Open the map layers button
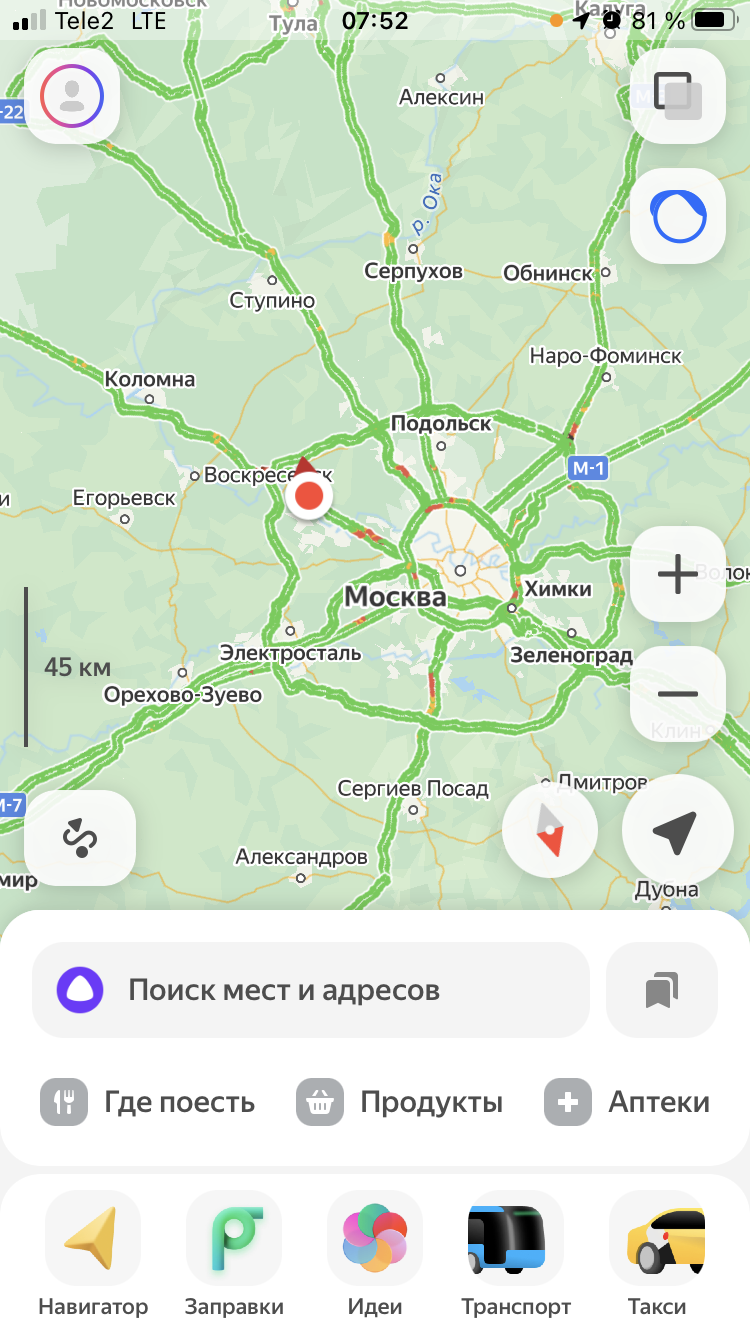The height and width of the screenshot is (1334, 750). click(678, 95)
